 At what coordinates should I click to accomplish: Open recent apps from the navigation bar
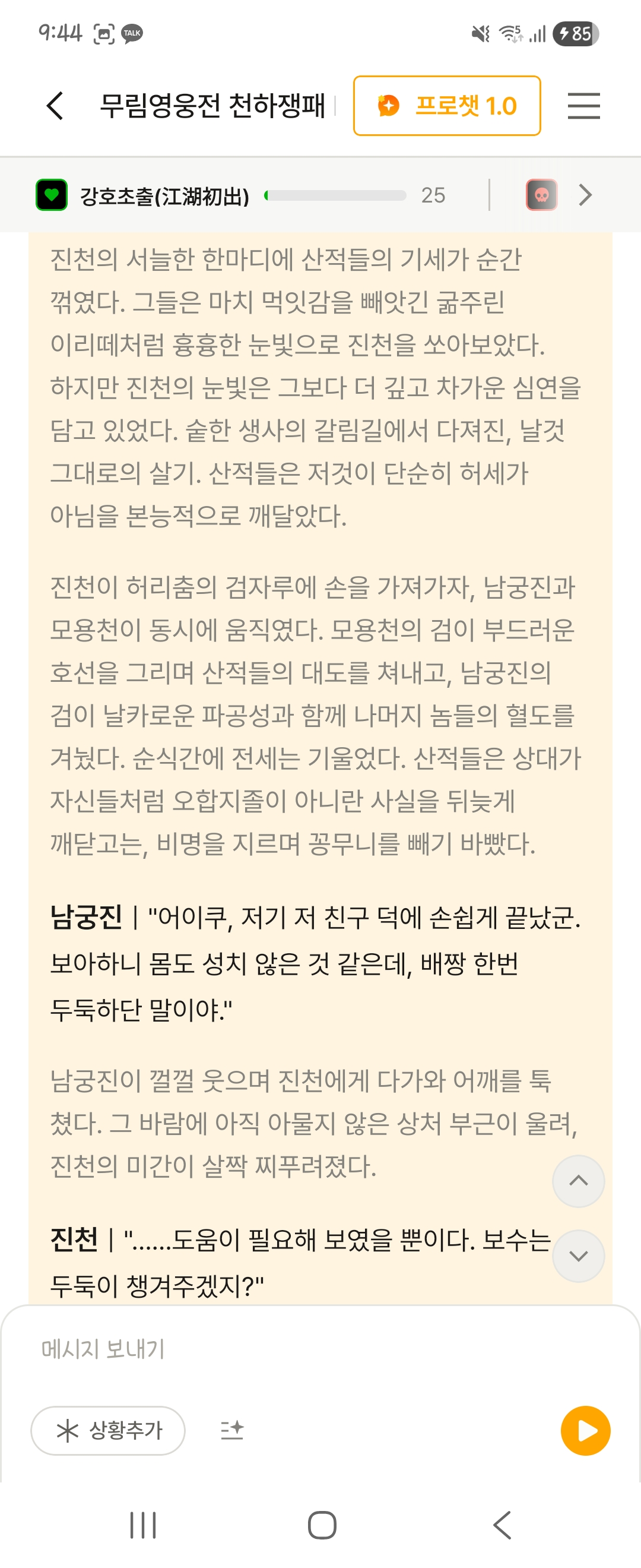(143, 1525)
